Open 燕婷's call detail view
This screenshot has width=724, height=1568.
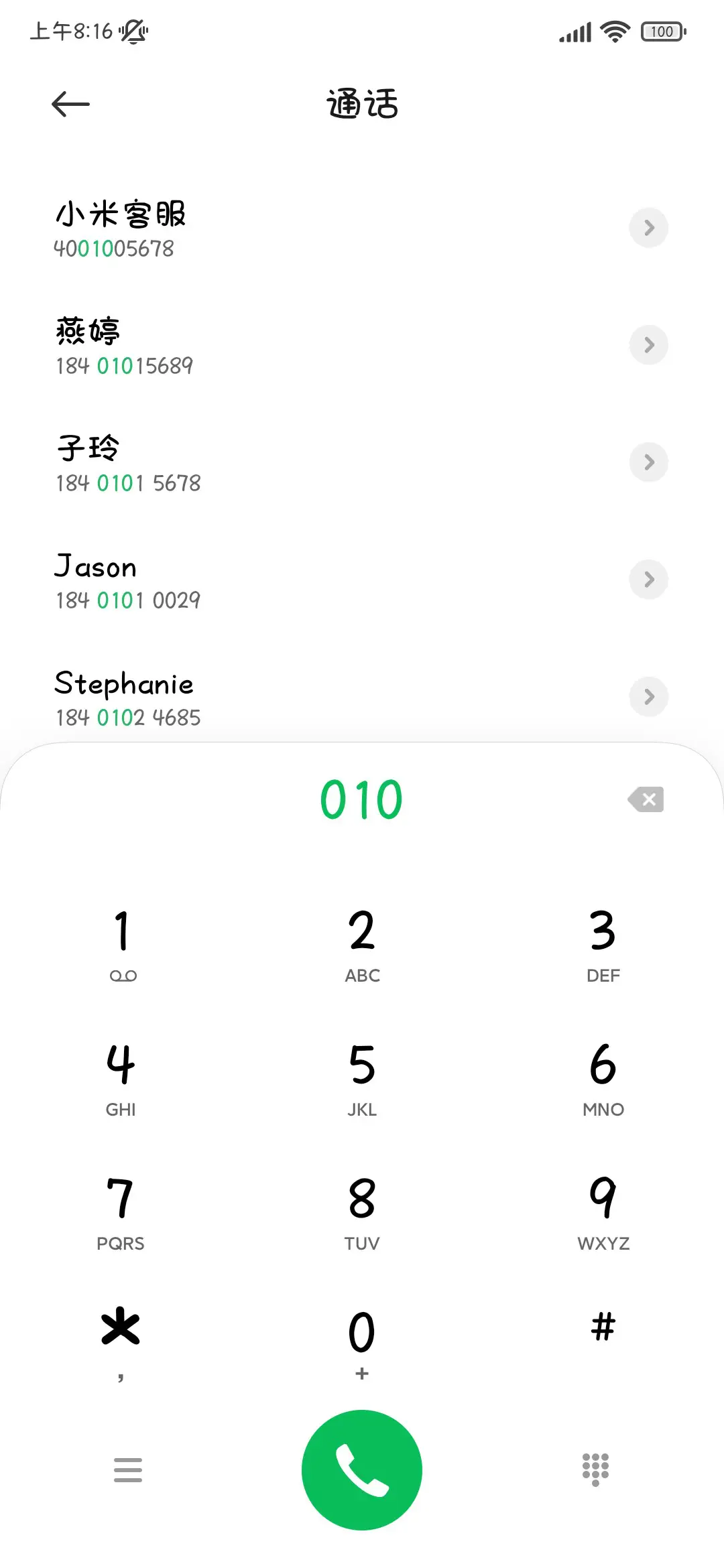point(648,345)
